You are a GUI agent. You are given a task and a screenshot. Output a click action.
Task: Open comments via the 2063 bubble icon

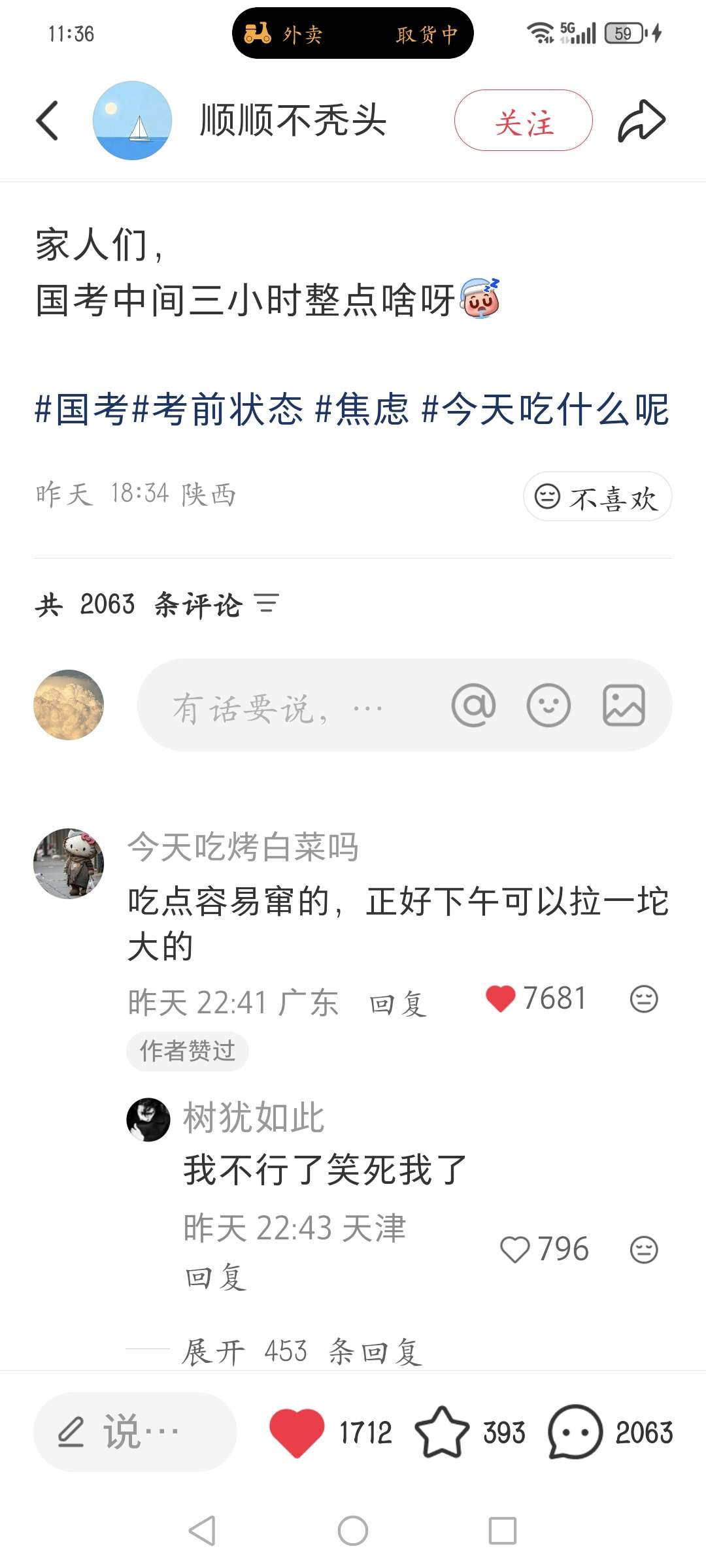click(x=575, y=1432)
